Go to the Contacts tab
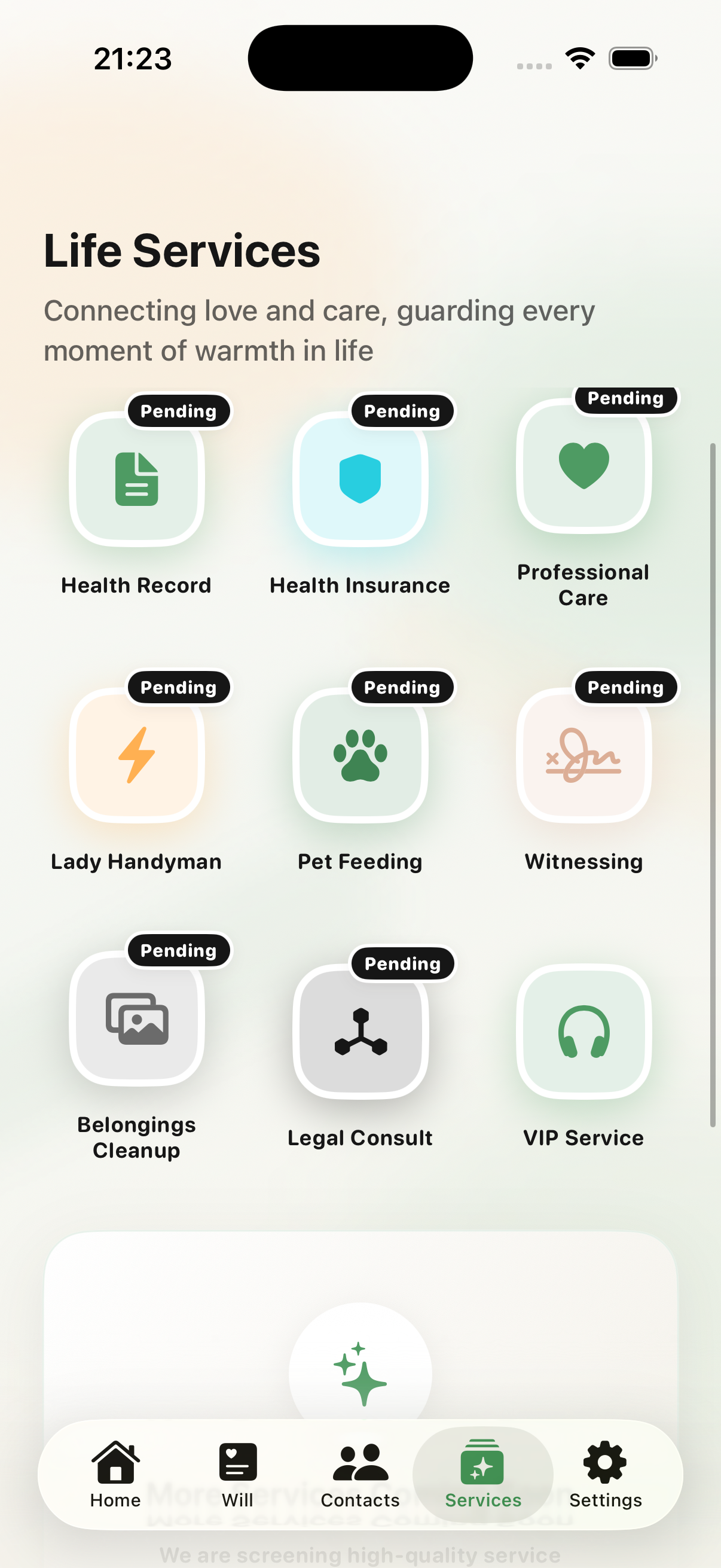721x1568 pixels. (x=360, y=1479)
